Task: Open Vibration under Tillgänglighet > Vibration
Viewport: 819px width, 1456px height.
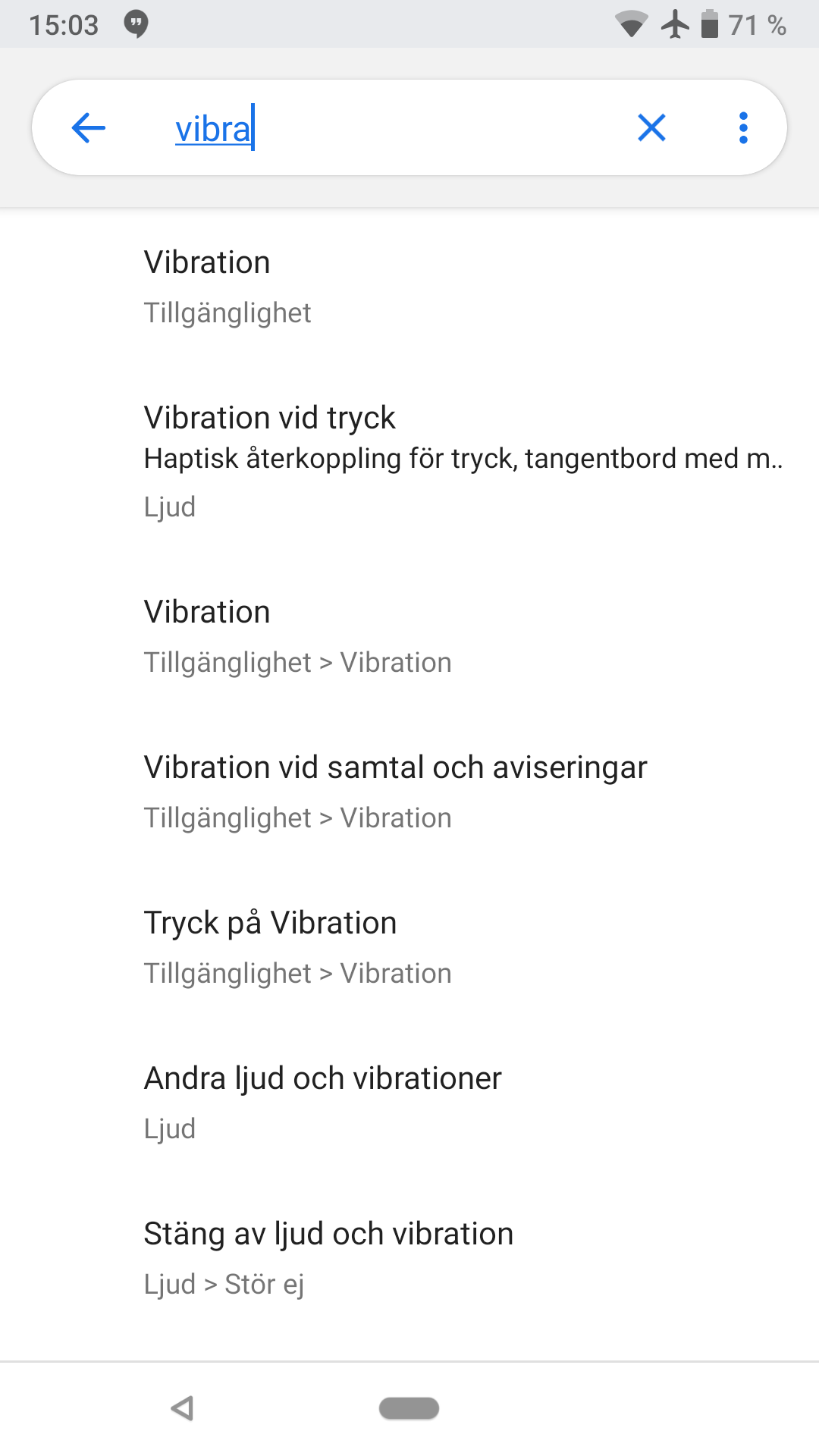Action: click(409, 636)
